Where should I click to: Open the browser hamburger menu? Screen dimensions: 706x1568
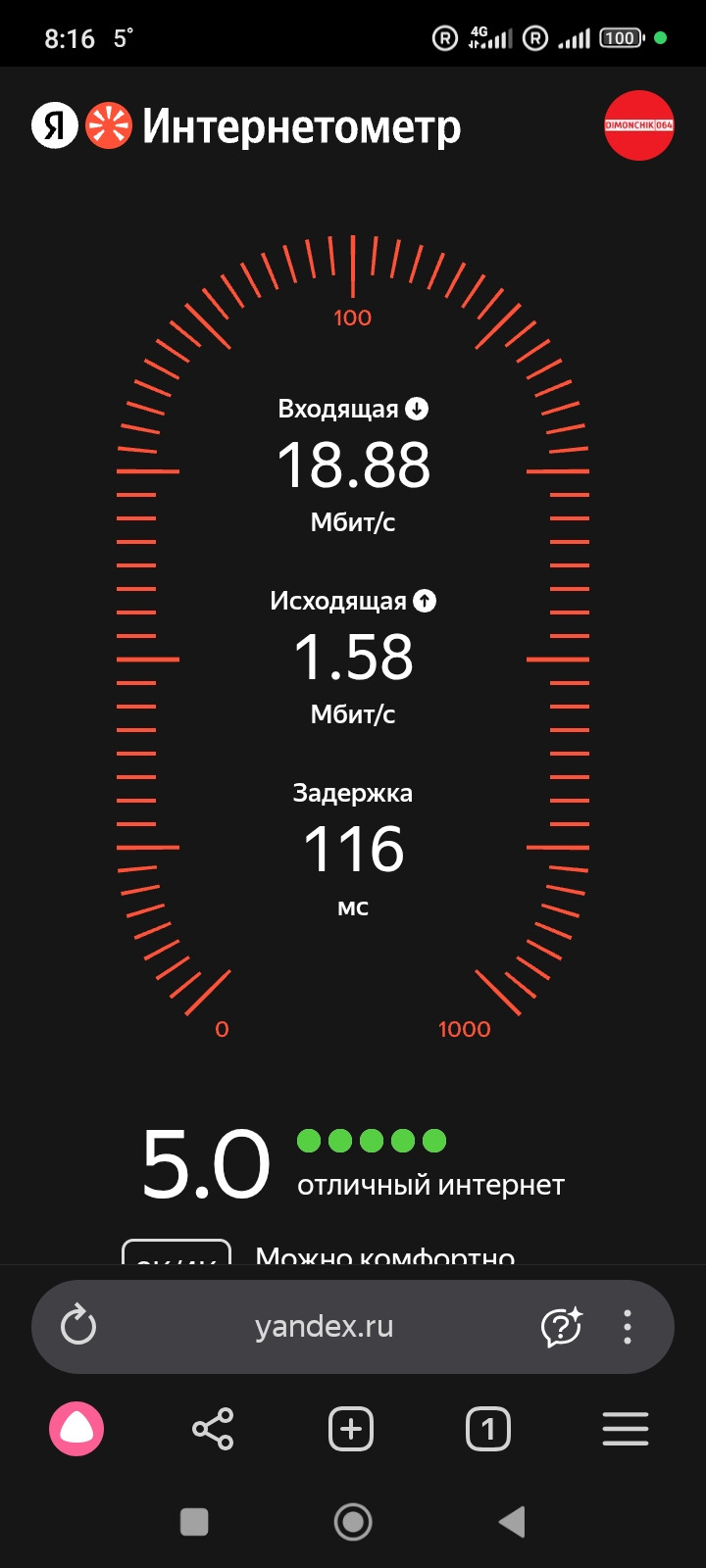tap(626, 1429)
